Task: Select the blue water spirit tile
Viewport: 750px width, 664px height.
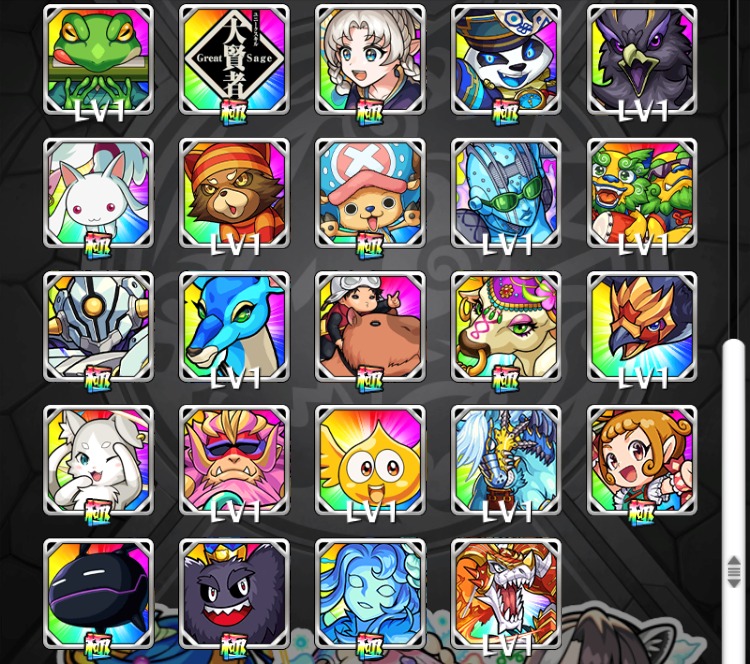Action: 370,593
